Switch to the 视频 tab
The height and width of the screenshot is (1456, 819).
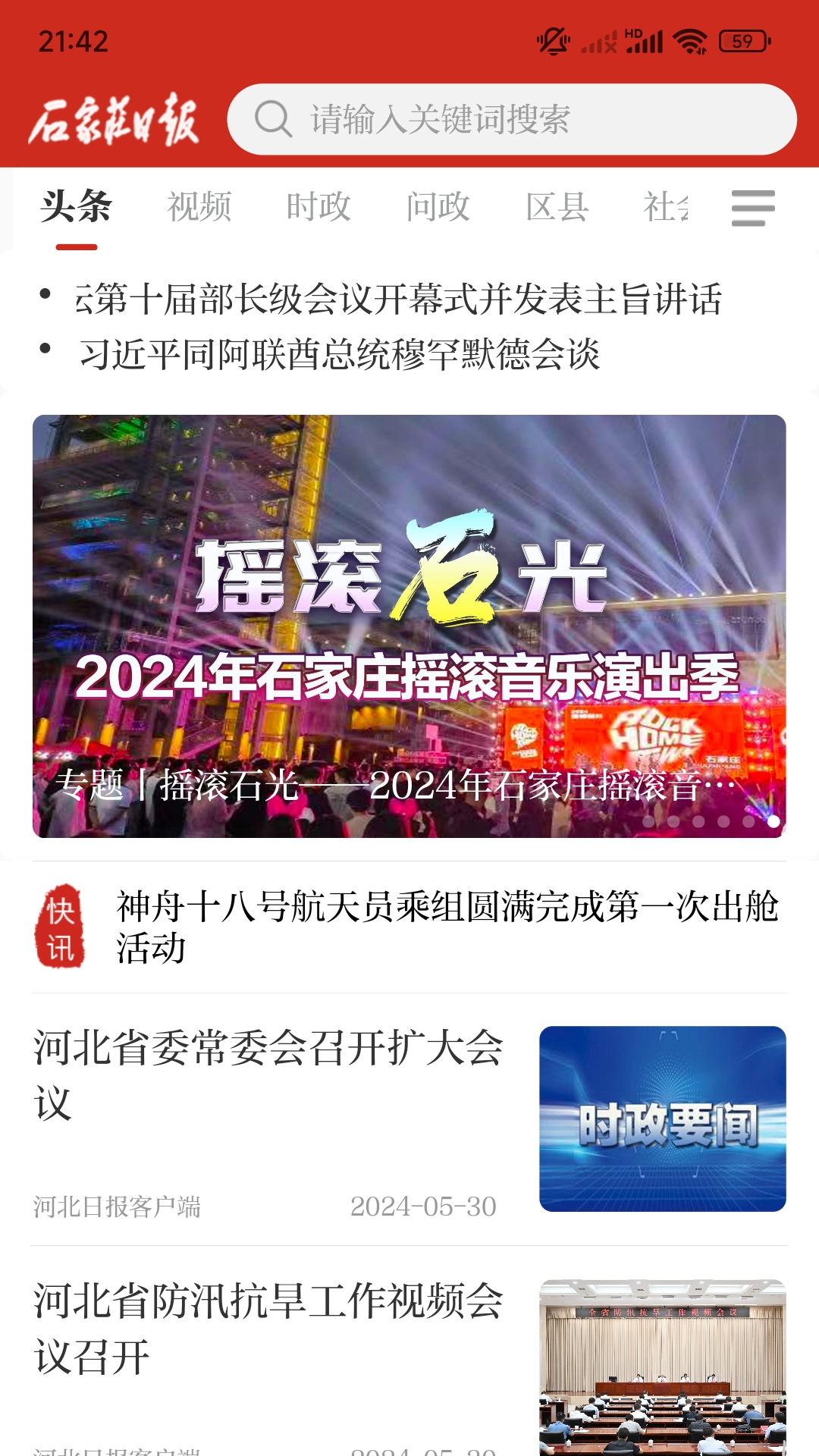point(200,206)
